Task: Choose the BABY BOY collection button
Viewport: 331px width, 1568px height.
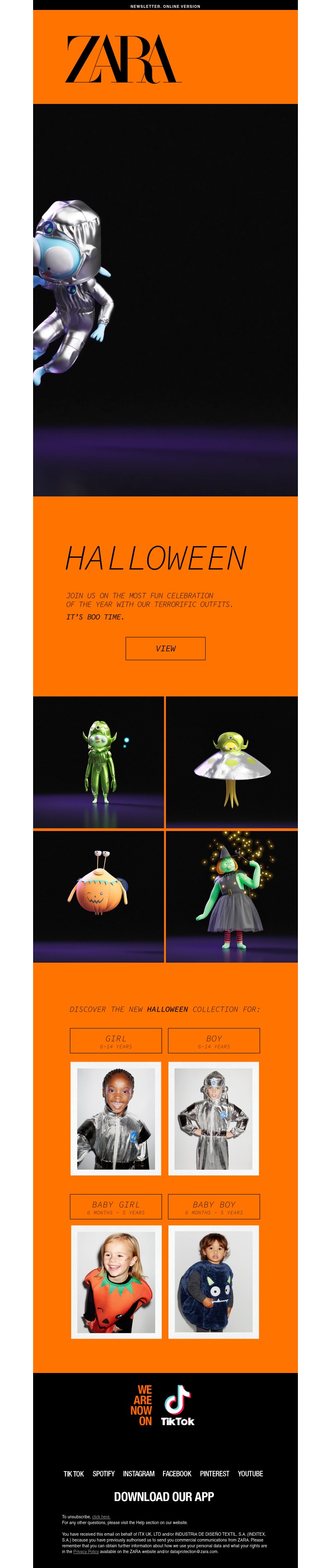Action: (x=213, y=1207)
